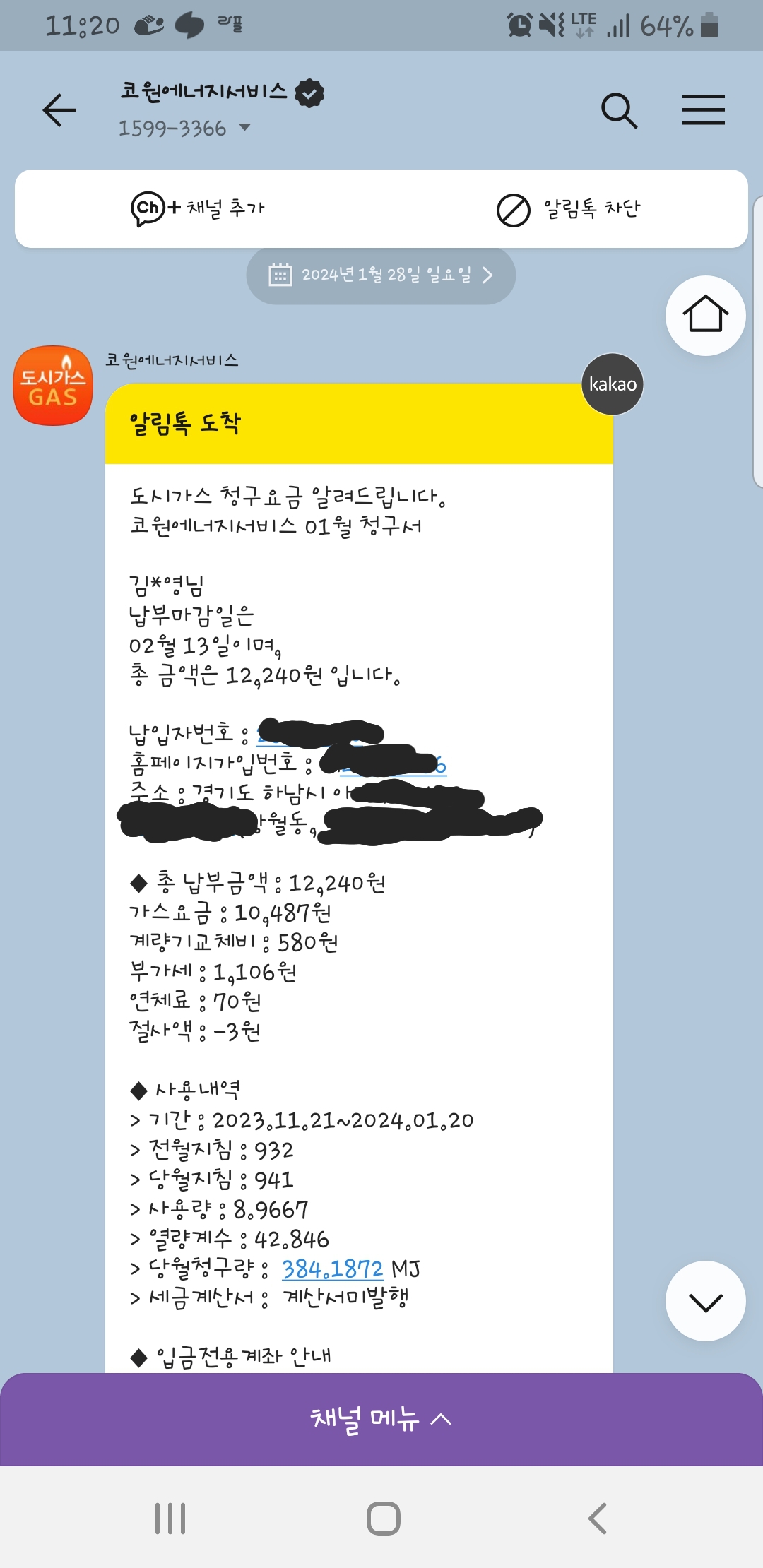Image resolution: width=763 pixels, height=1568 pixels.
Task: Open recent apps from the navigation bar
Action: [x=170, y=1518]
